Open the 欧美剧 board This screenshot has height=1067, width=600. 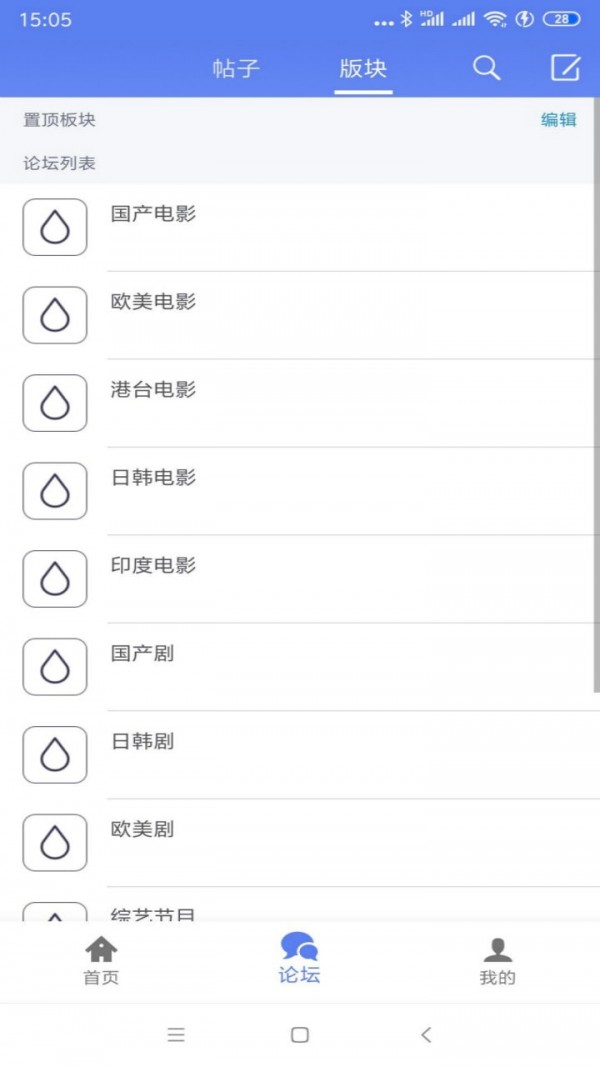tap(300, 842)
